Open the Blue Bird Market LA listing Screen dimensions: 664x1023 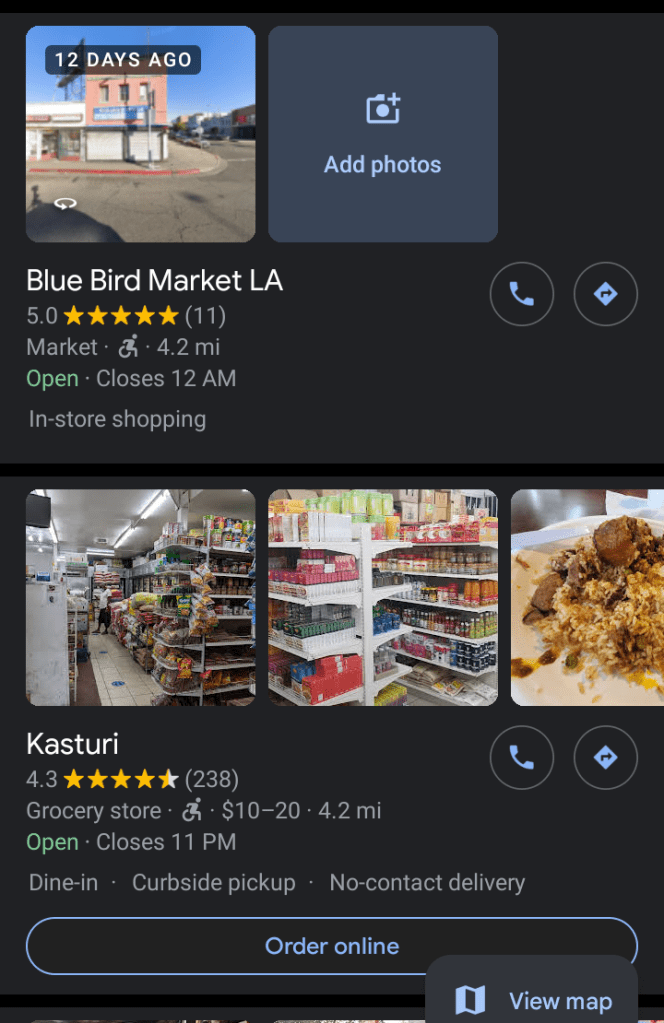pos(155,281)
